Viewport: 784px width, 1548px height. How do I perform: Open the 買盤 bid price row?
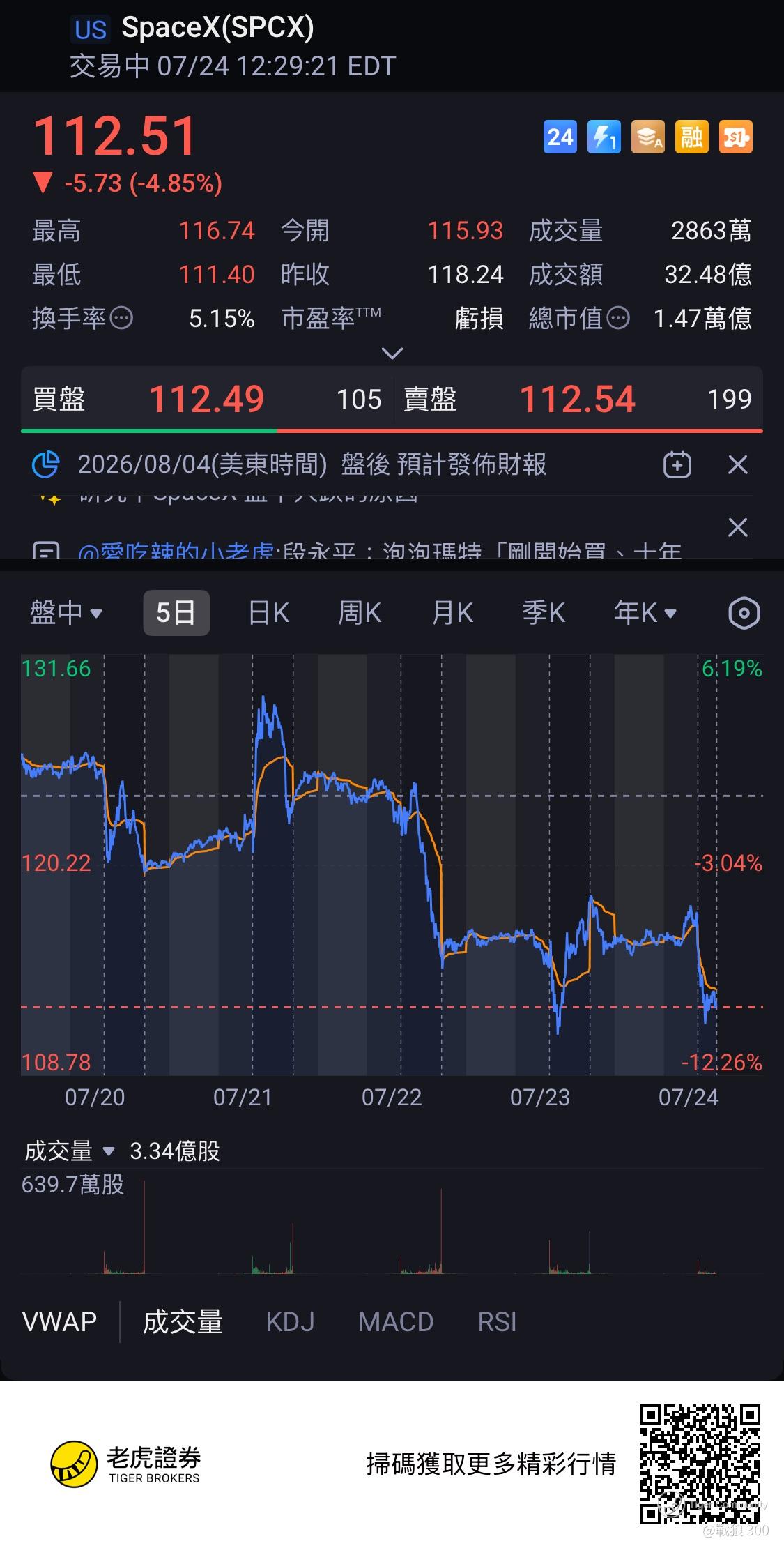[206, 400]
